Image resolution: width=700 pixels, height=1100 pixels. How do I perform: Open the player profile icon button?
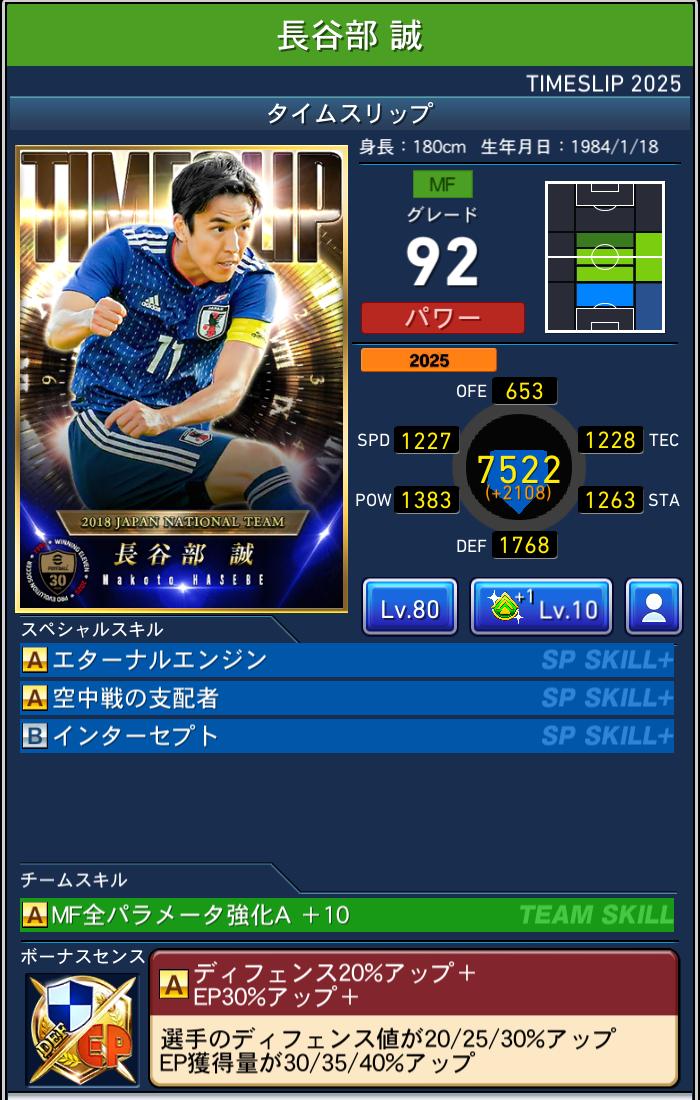(x=653, y=607)
